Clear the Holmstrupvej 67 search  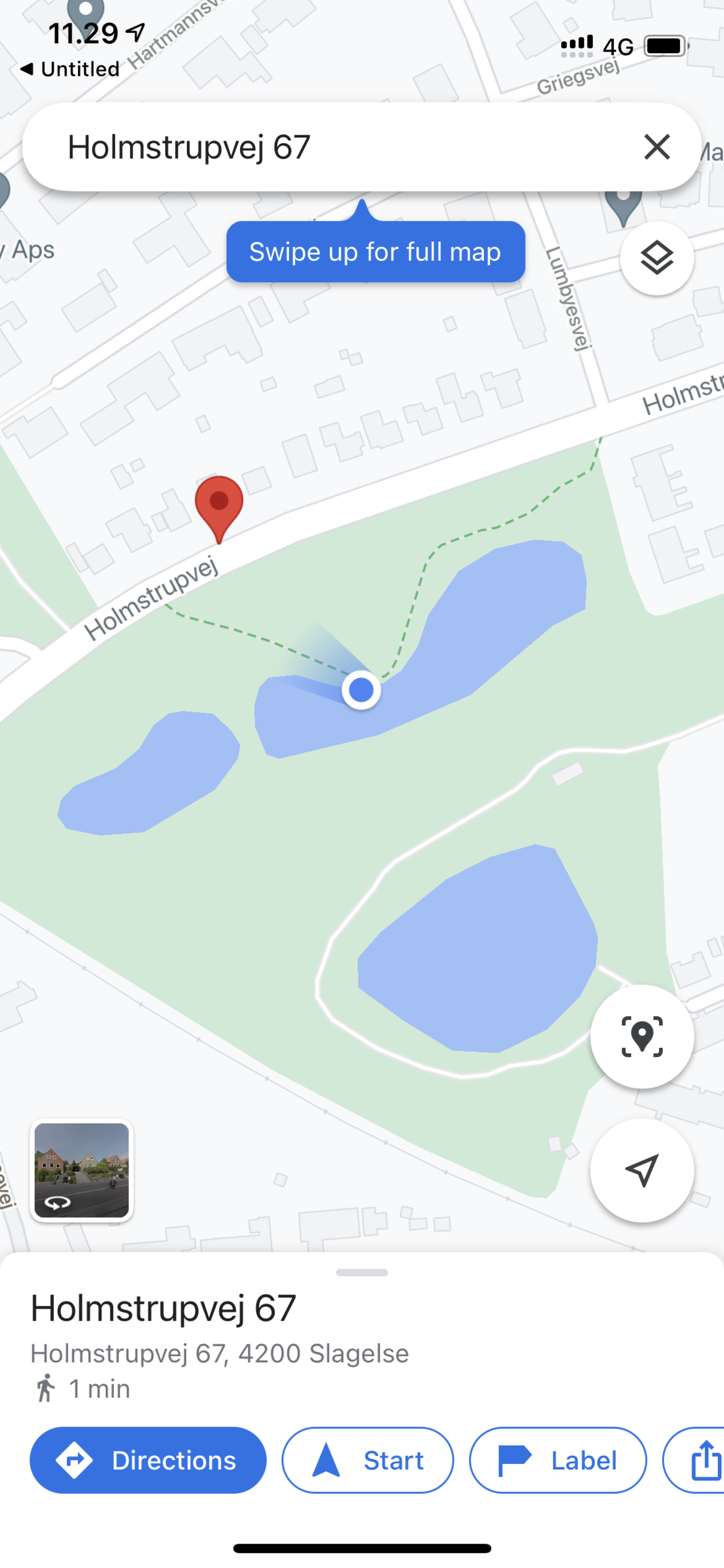[656, 147]
